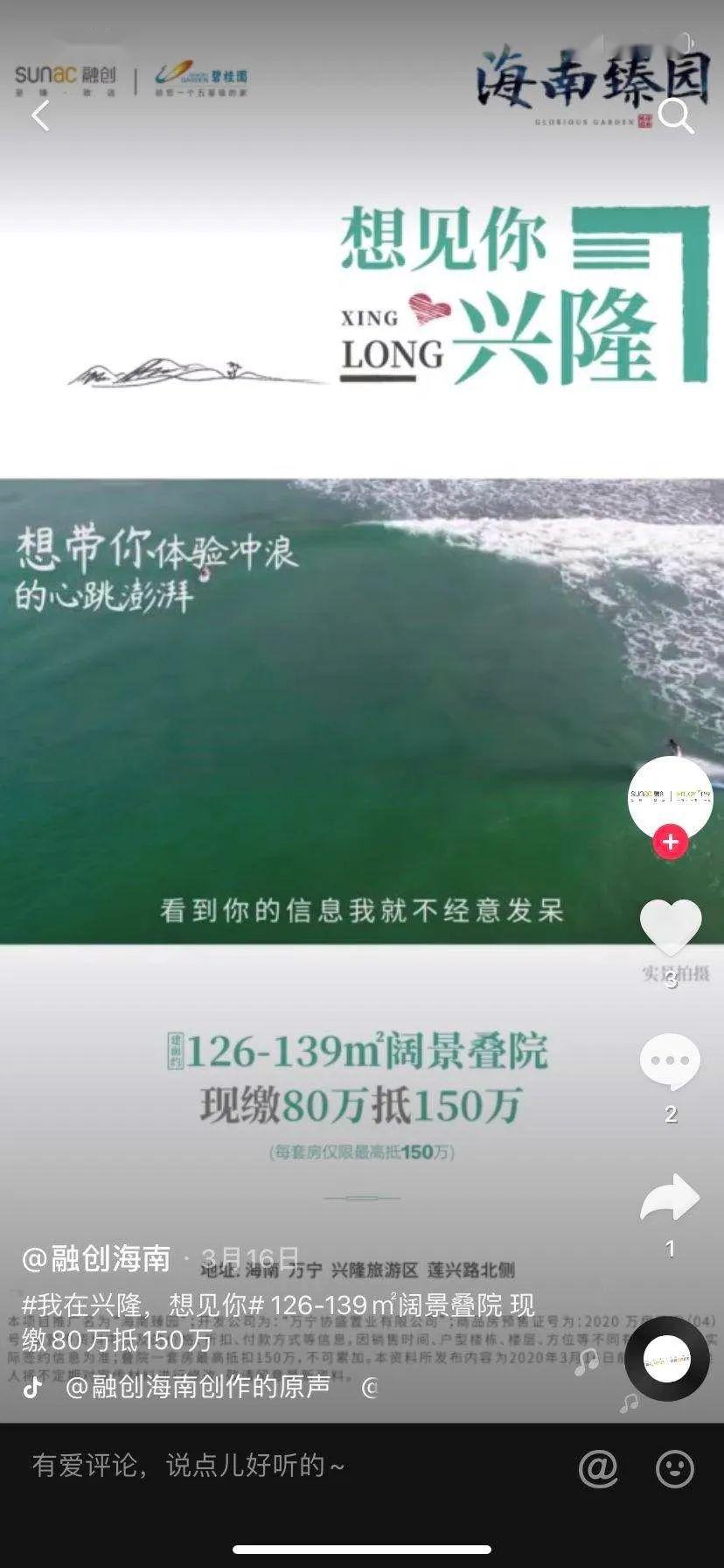
Task: Share this video via the arrow icon
Action: tap(670, 1197)
